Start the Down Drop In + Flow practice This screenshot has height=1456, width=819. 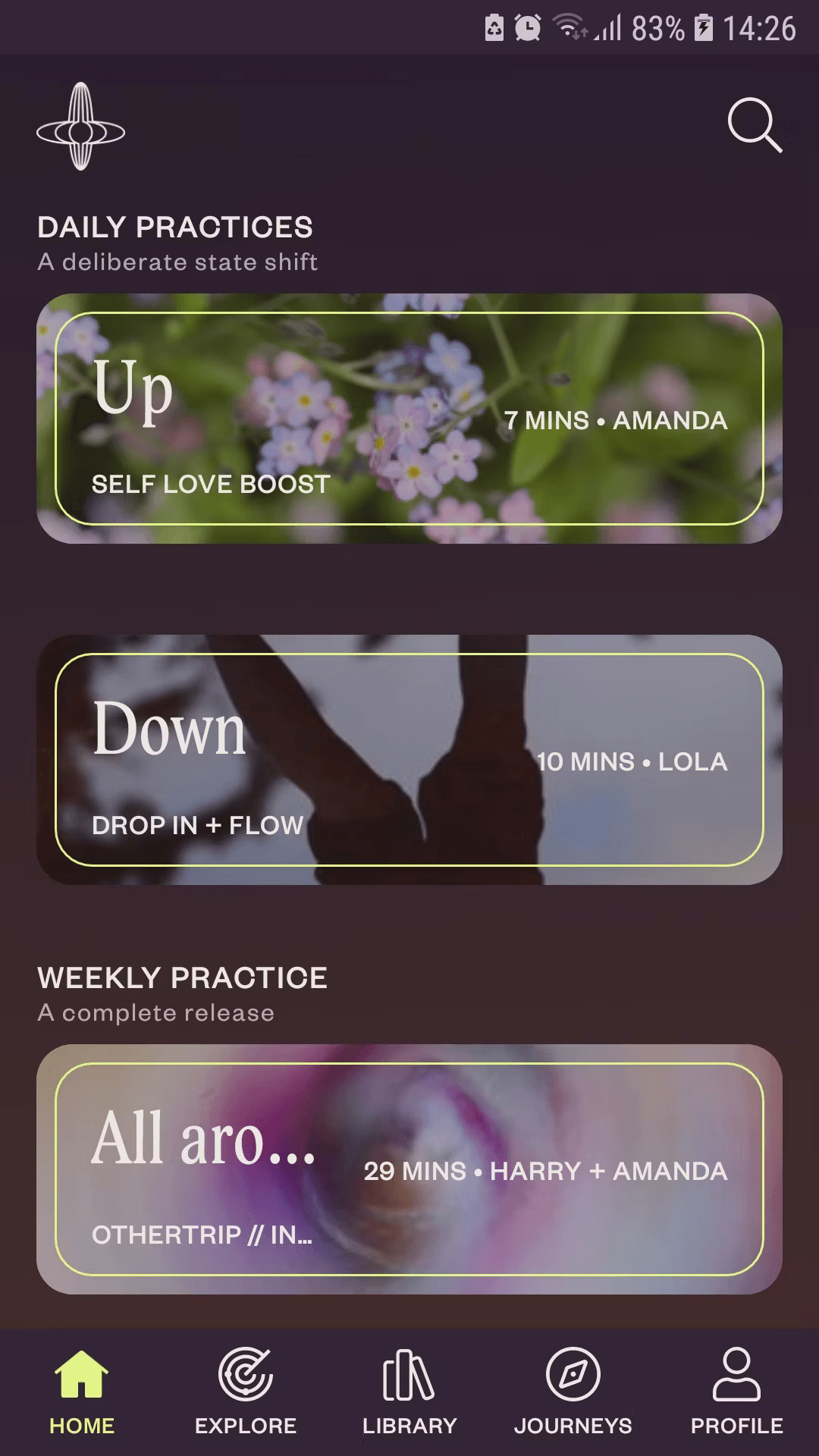tap(409, 760)
